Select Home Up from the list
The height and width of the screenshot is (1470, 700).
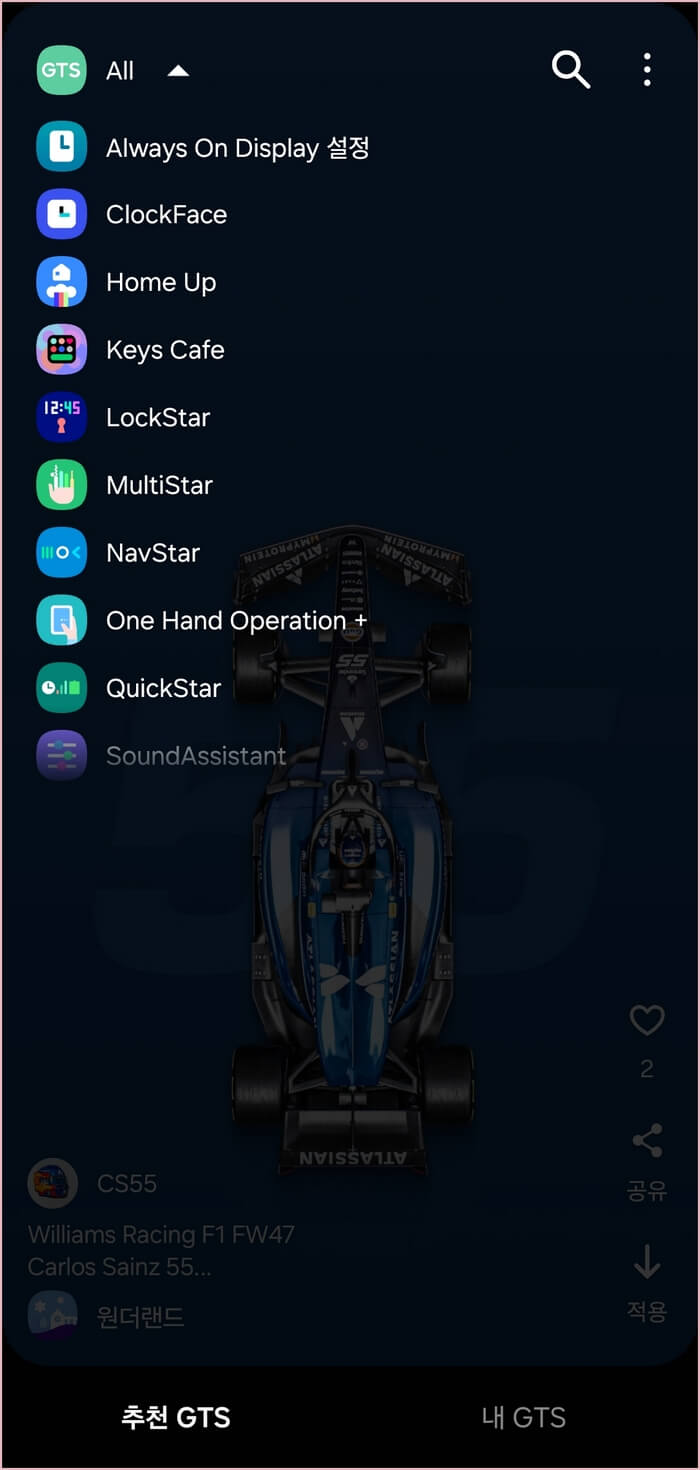click(x=160, y=283)
